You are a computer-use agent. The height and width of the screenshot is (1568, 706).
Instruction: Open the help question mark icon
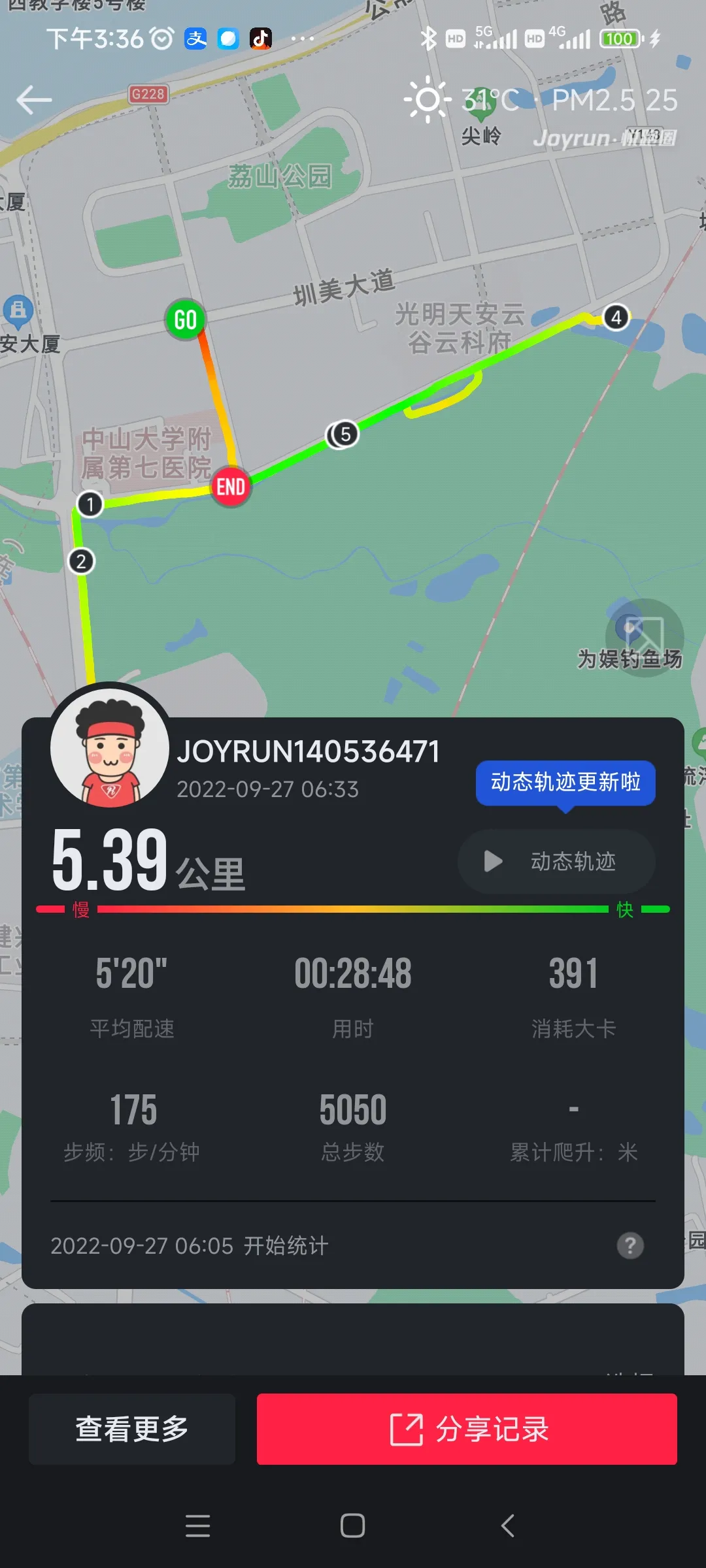[630, 1245]
